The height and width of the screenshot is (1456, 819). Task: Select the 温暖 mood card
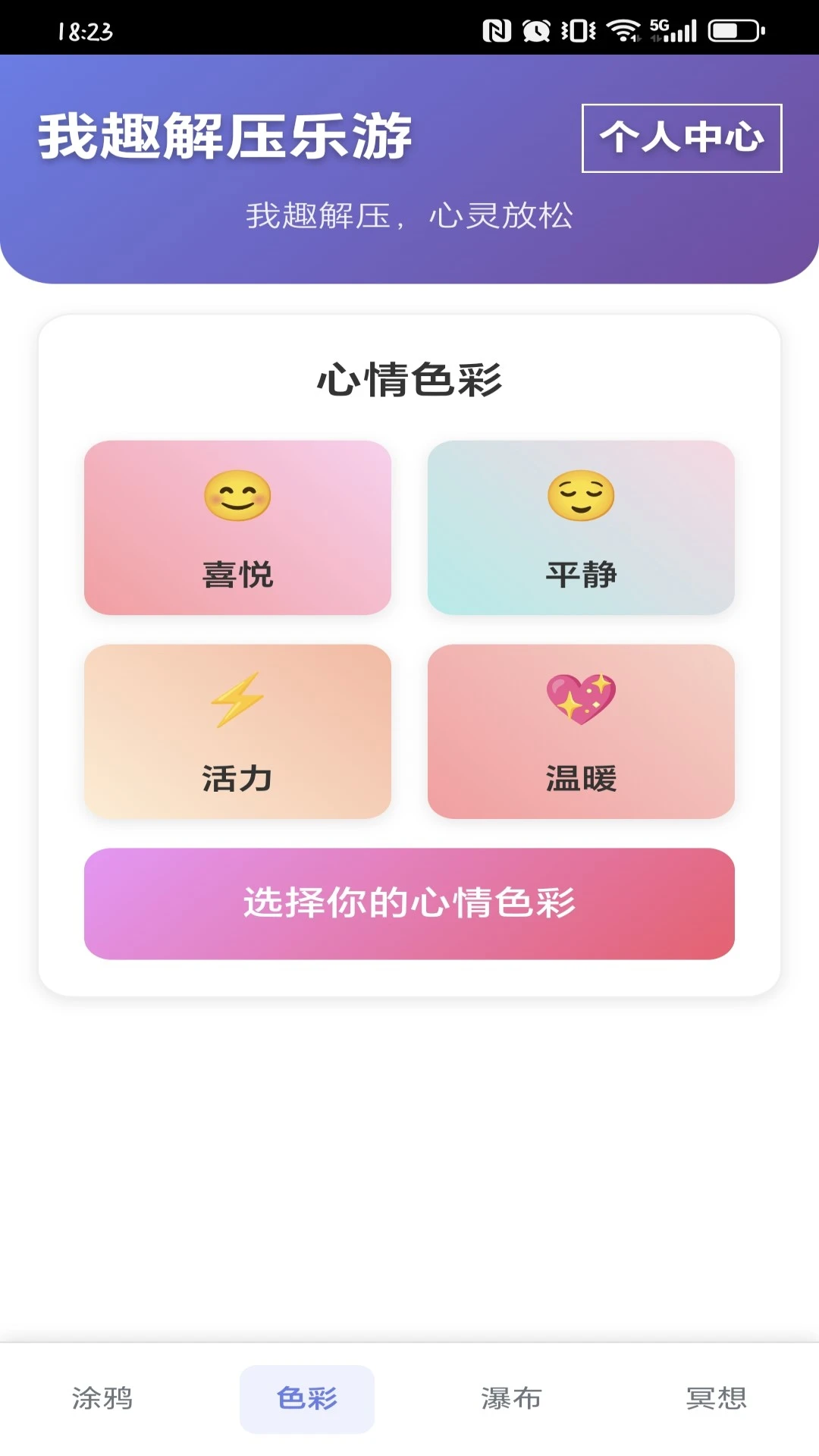[581, 730]
